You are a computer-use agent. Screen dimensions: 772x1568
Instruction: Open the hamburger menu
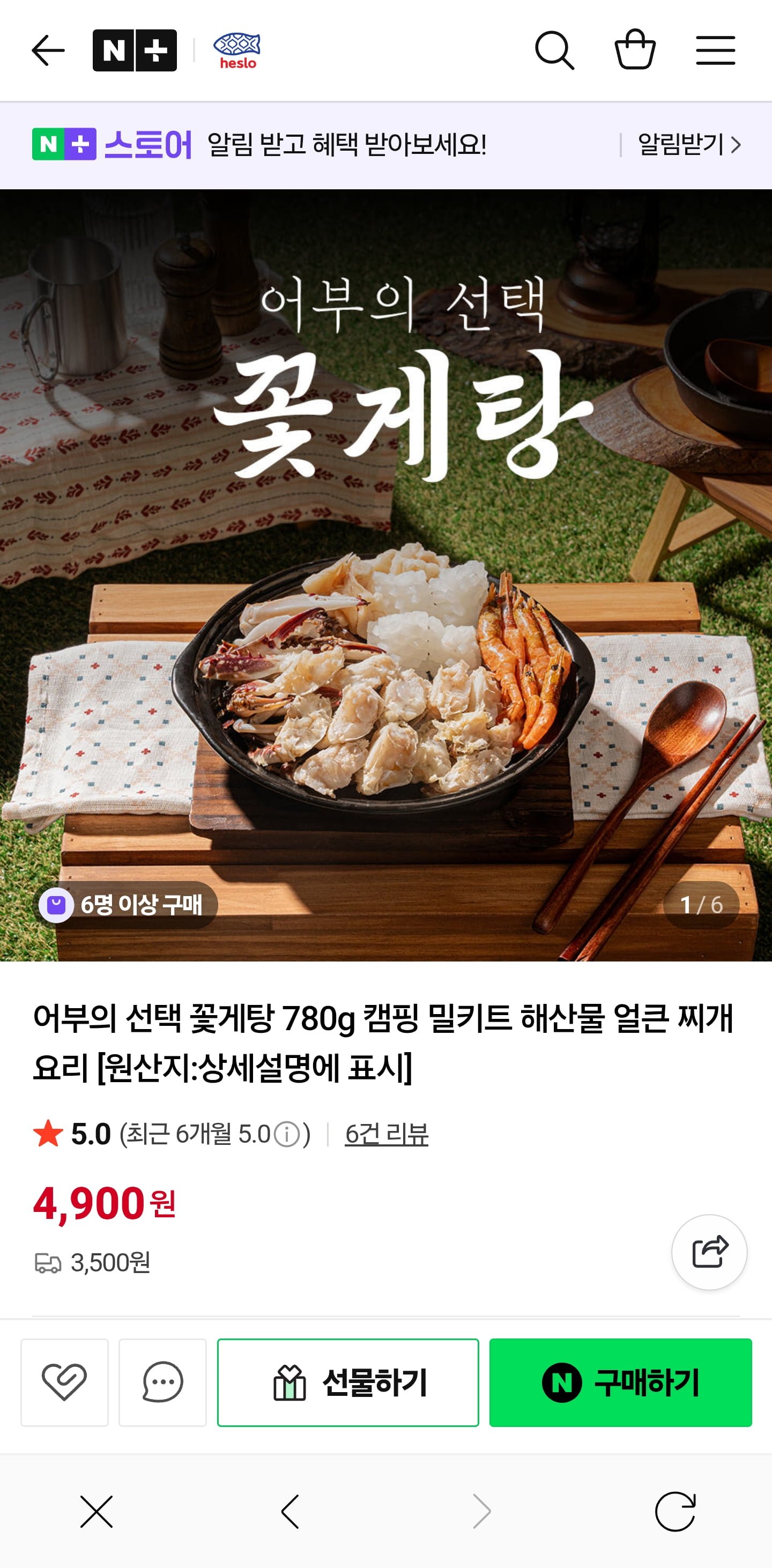[715, 50]
